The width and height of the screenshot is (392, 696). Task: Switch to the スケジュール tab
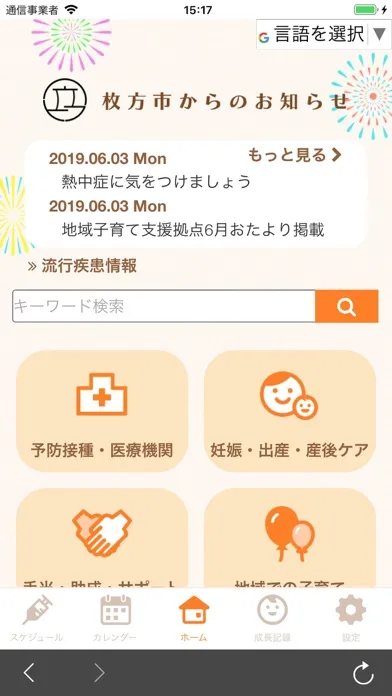point(37,619)
